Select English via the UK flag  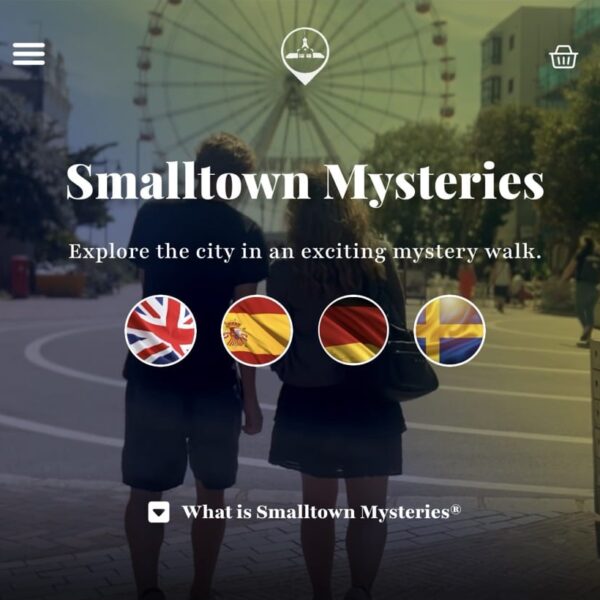pyautogui.click(x=161, y=330)
